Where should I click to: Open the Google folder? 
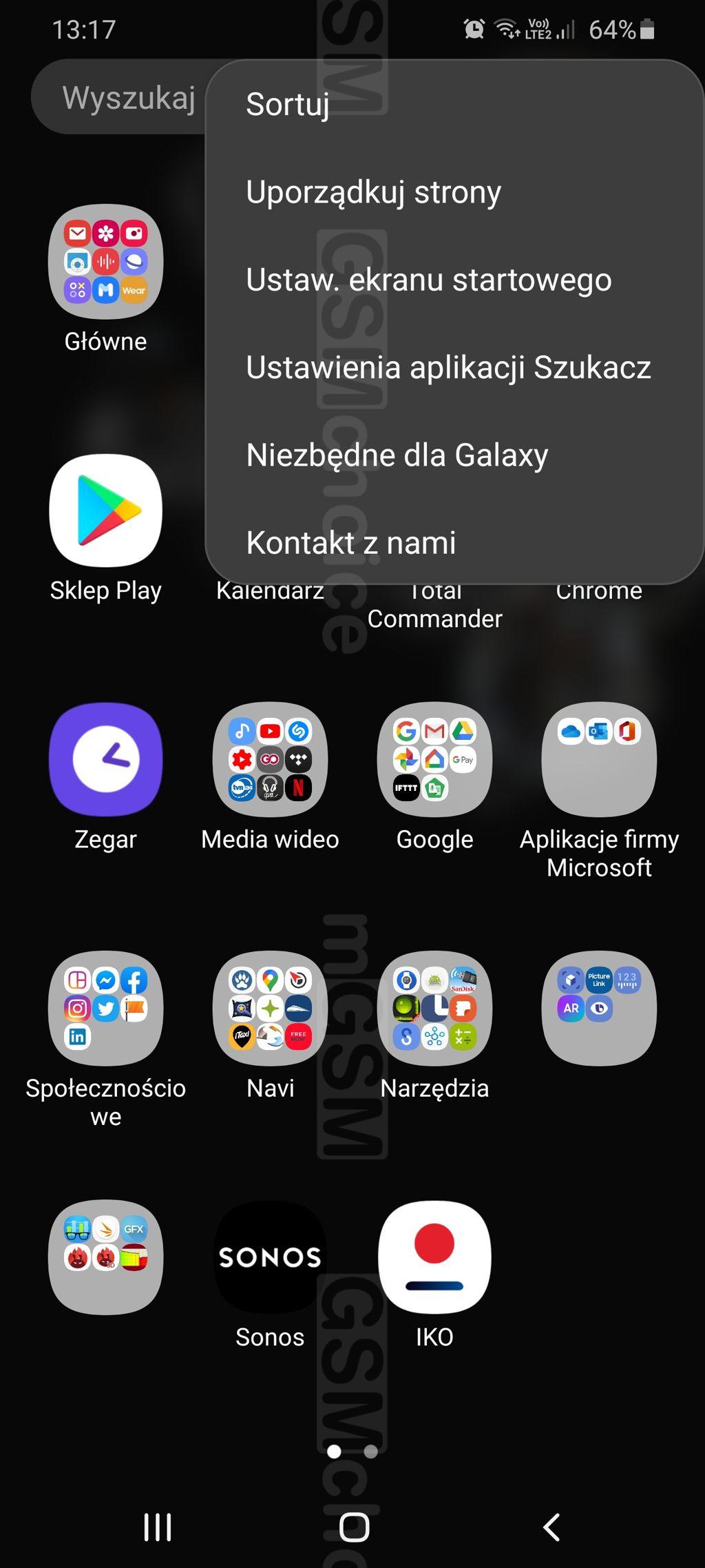click(x=435, y=759)
